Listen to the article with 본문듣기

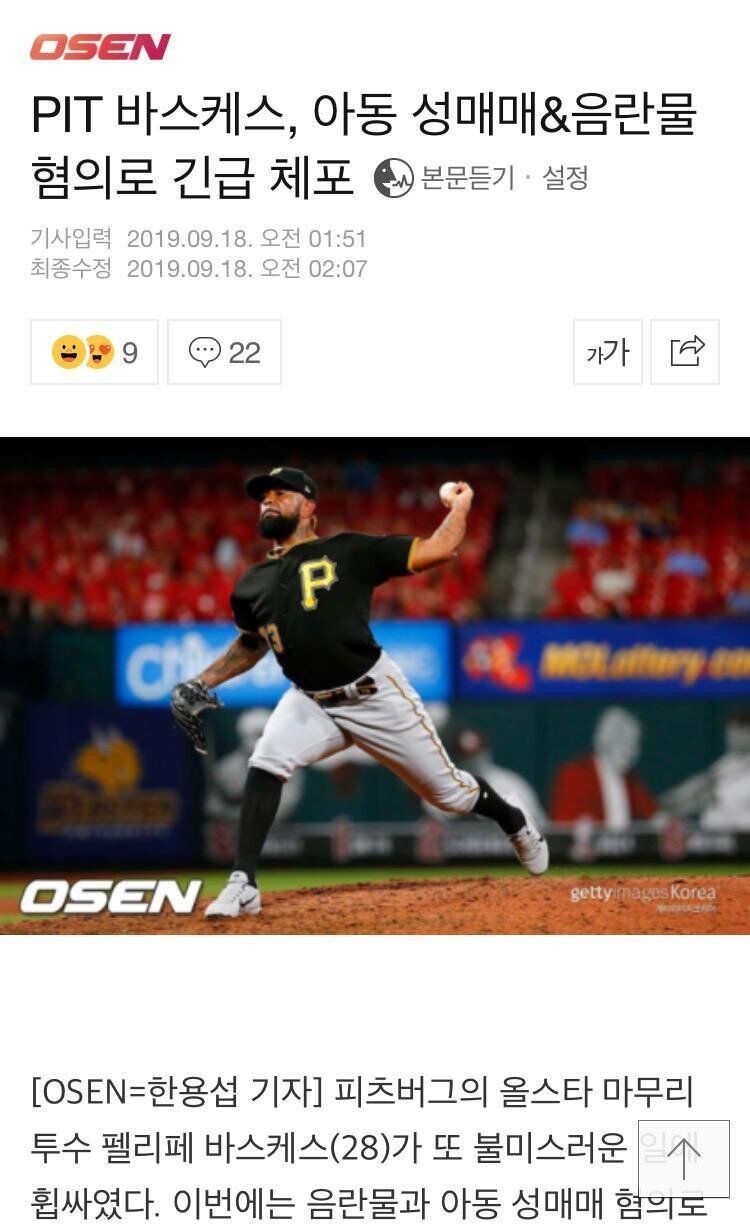444,179
